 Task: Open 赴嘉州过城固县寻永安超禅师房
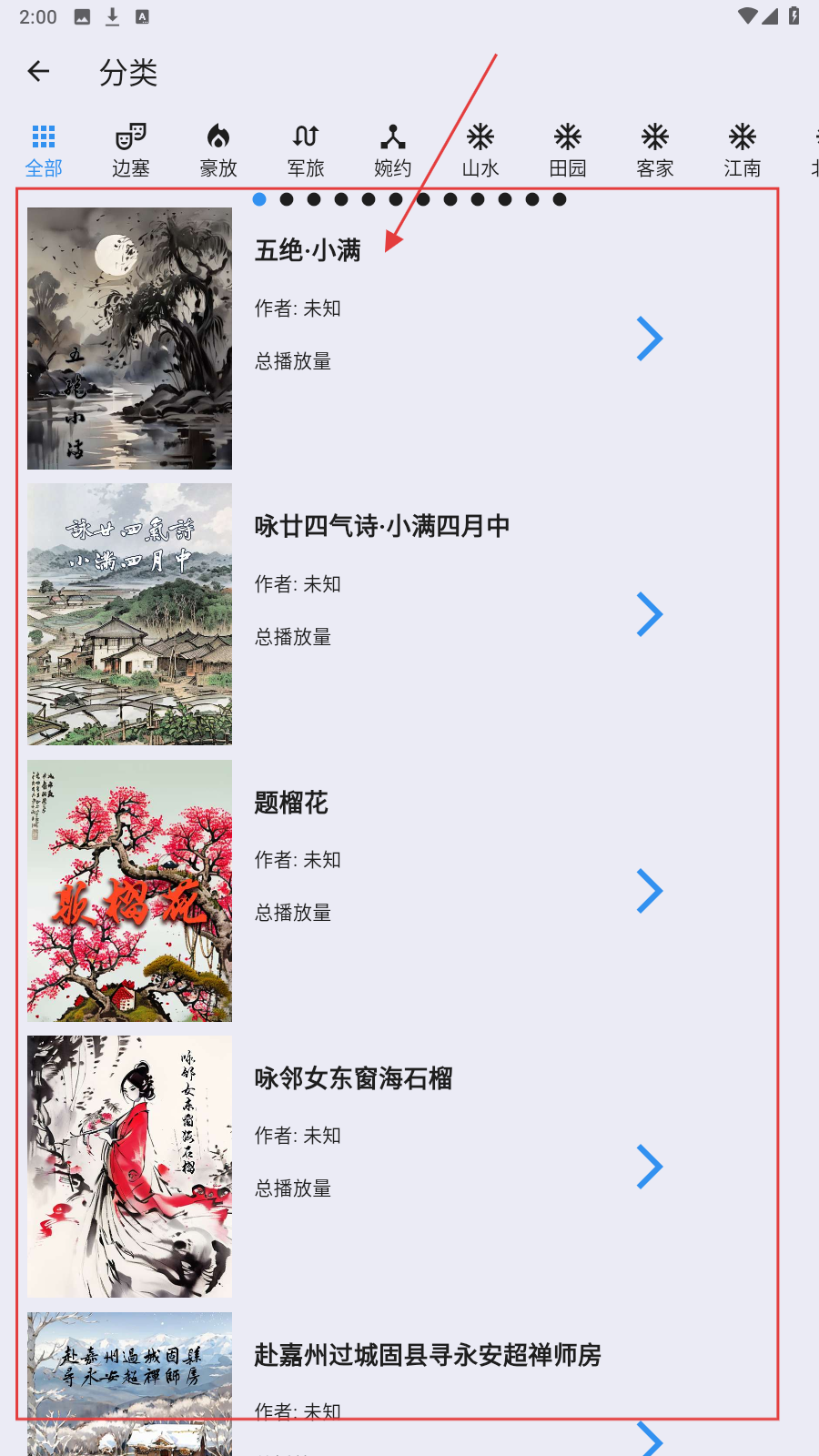click(x=427, y=1355)
